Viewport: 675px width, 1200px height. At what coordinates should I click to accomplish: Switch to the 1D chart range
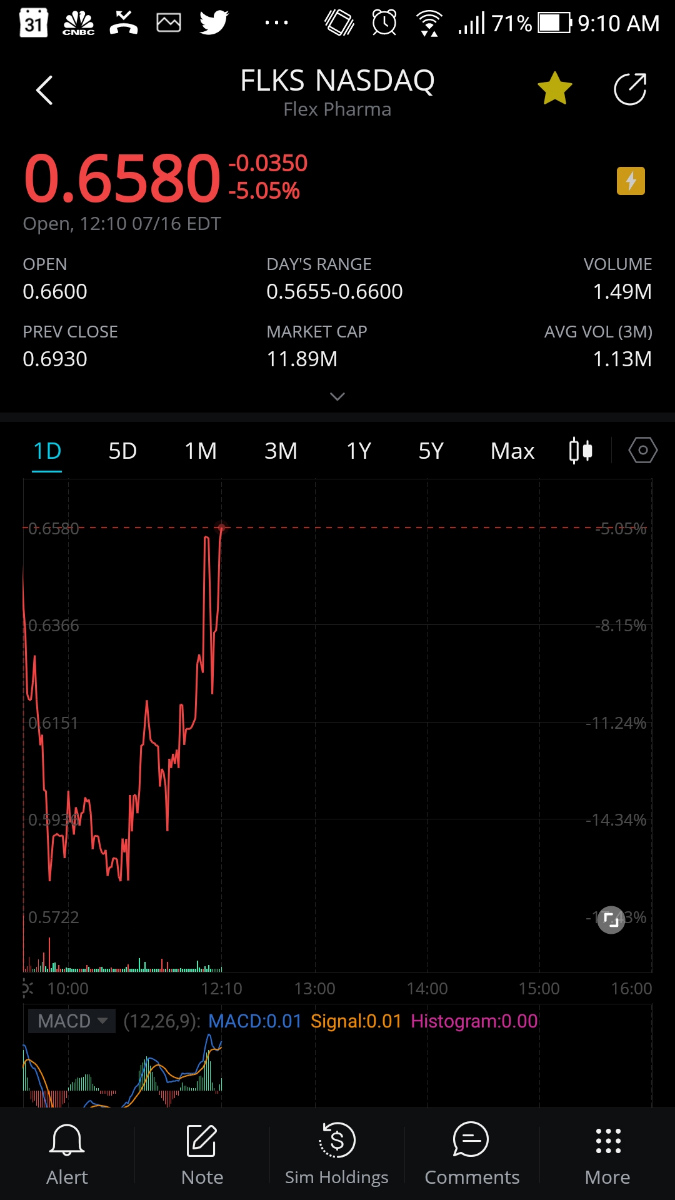[47, 451]
